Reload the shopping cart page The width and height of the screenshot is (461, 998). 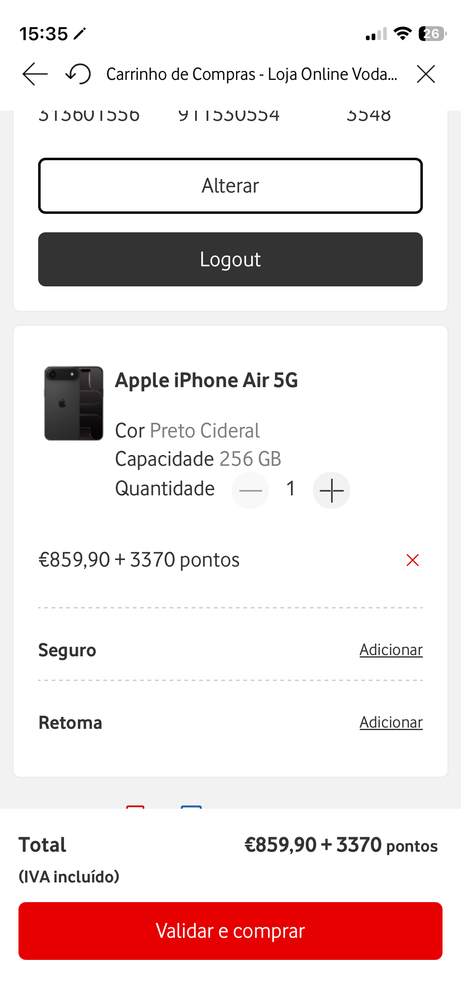78,74
